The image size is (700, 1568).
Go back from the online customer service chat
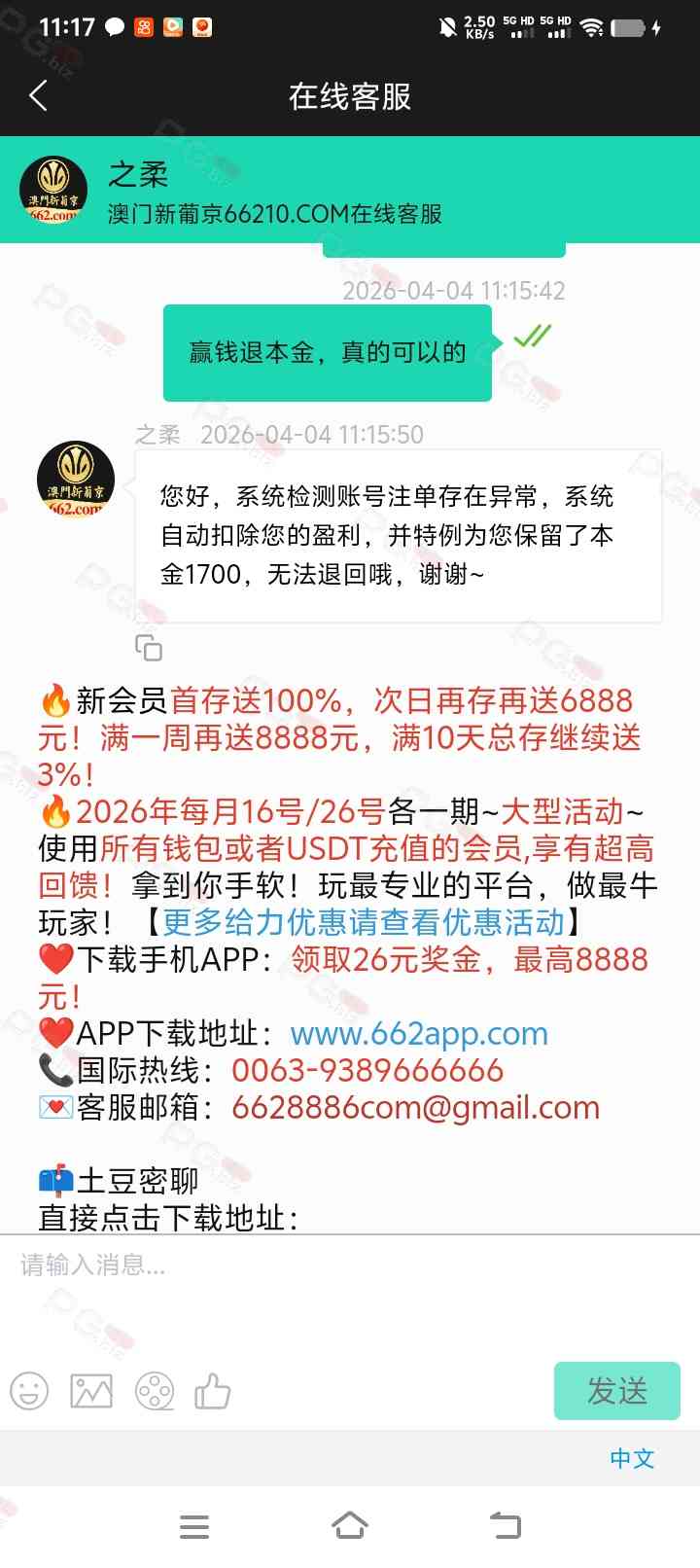[x=39, y=95]
